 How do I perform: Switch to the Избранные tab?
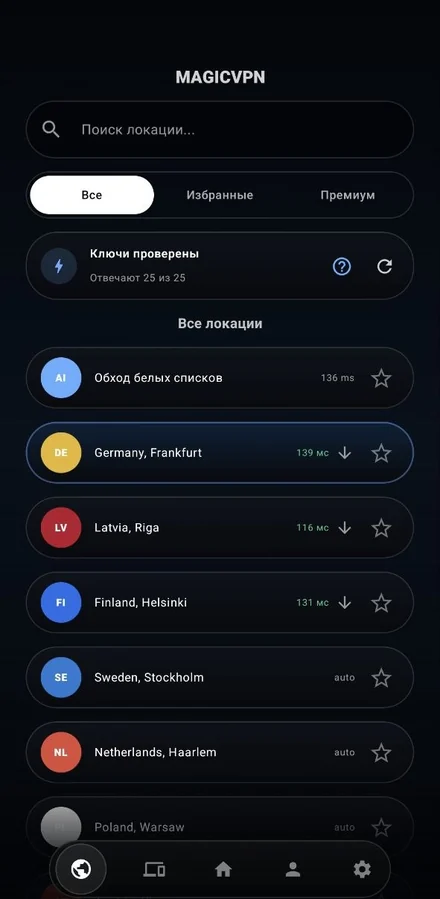point(220,195)
